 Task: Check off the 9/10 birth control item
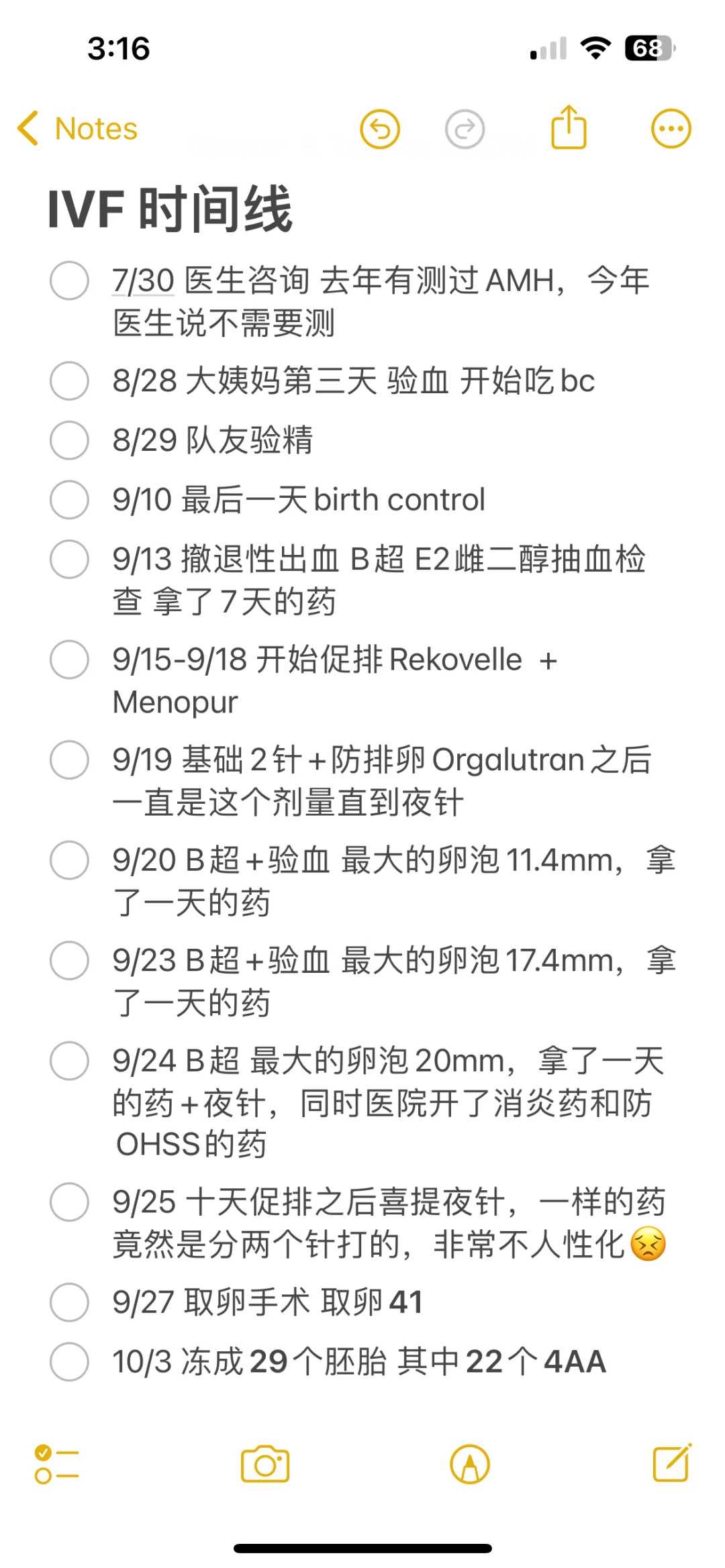click(x=69, y=500)
